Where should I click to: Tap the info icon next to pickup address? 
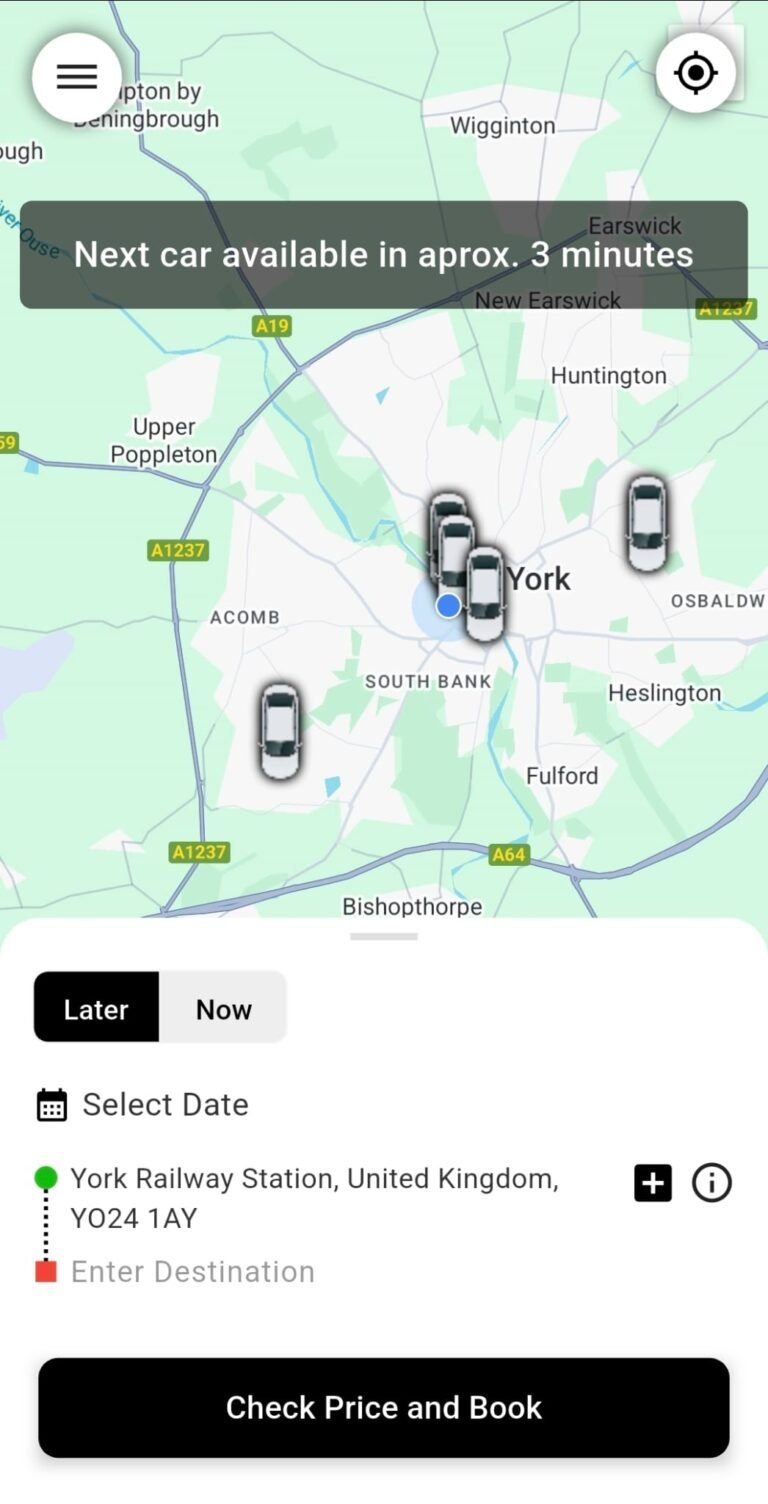(711, 1182)
